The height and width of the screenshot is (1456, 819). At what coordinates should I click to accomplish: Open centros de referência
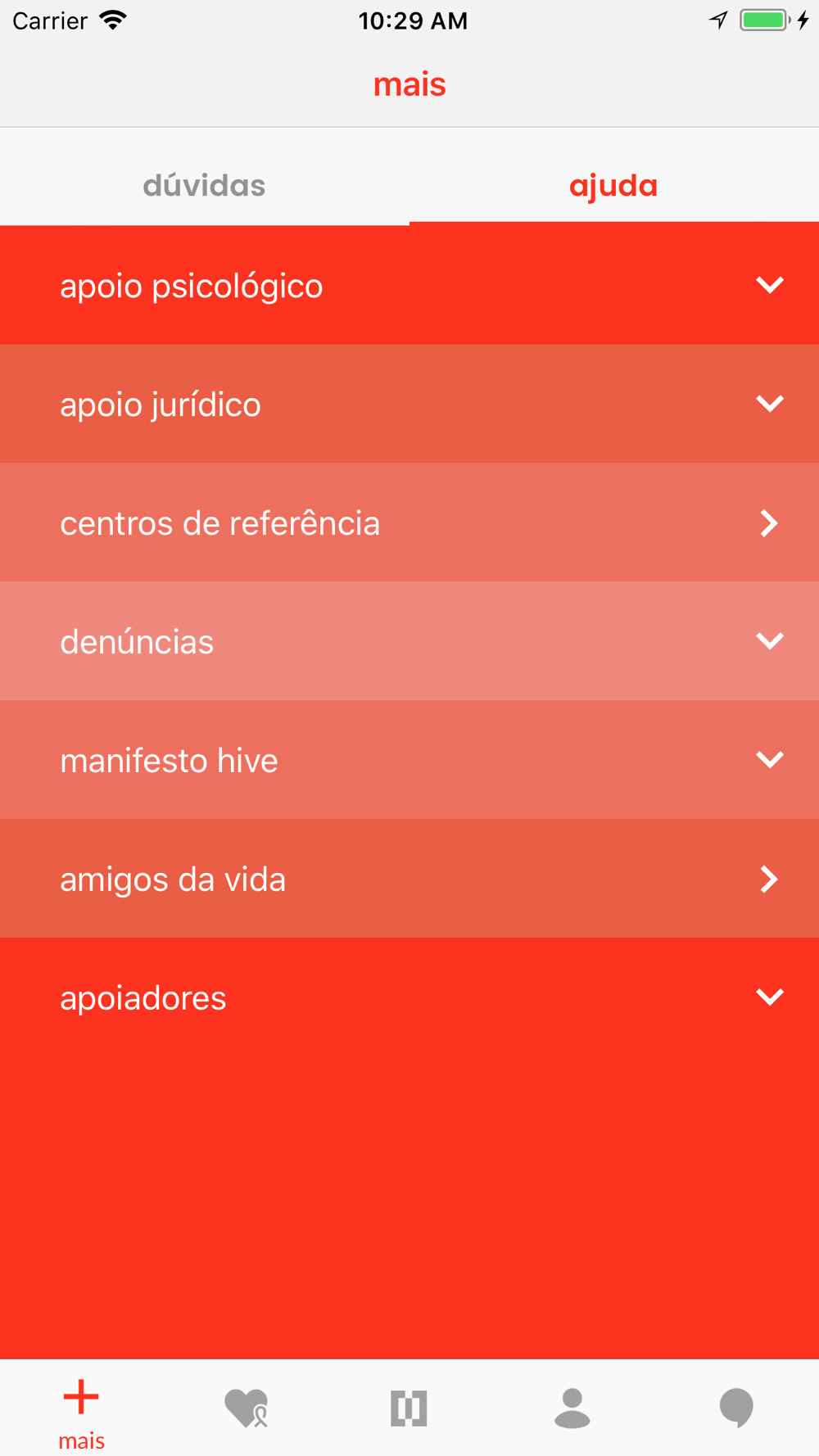409,522
